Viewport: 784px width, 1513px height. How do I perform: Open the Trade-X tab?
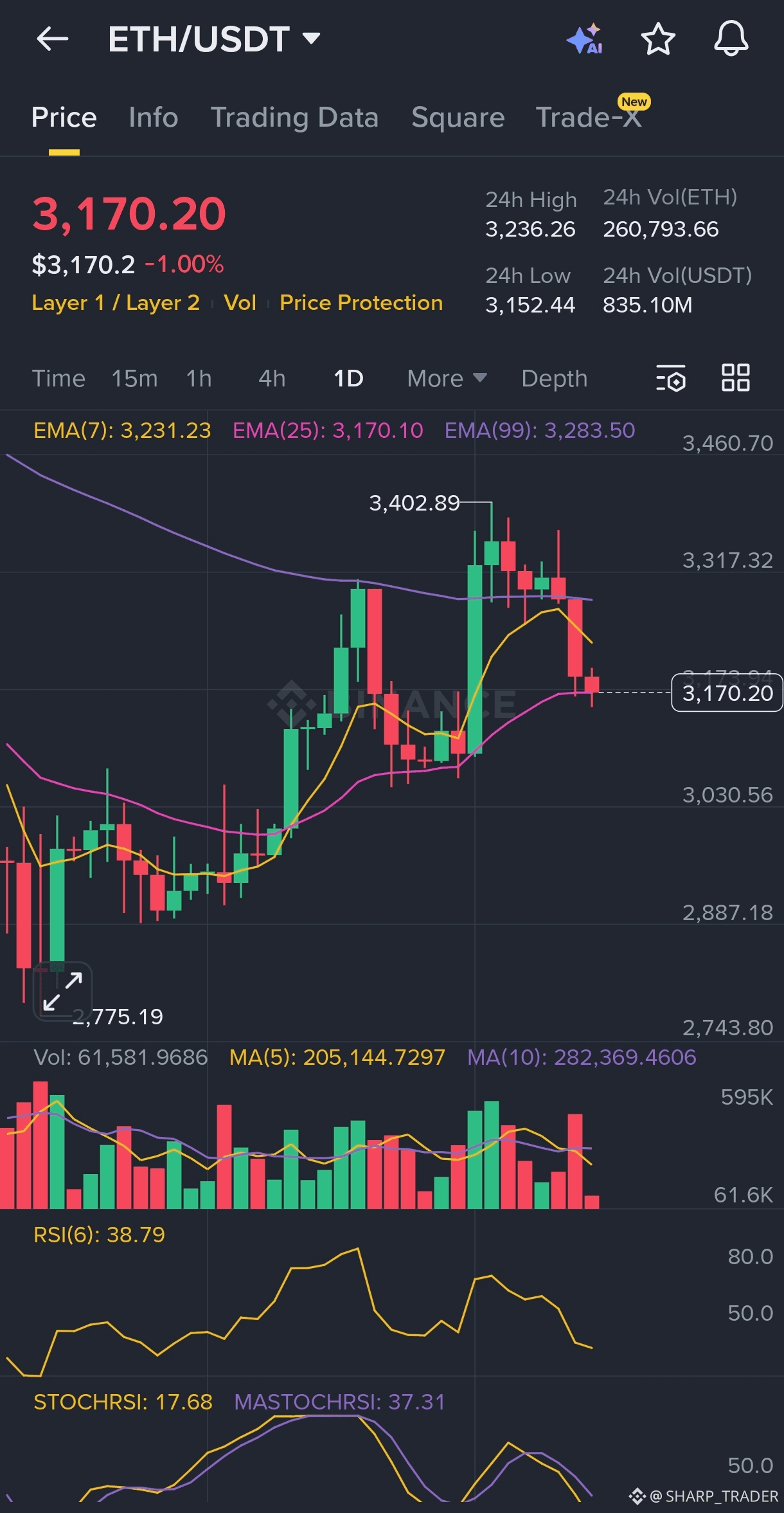click(588, 118)
